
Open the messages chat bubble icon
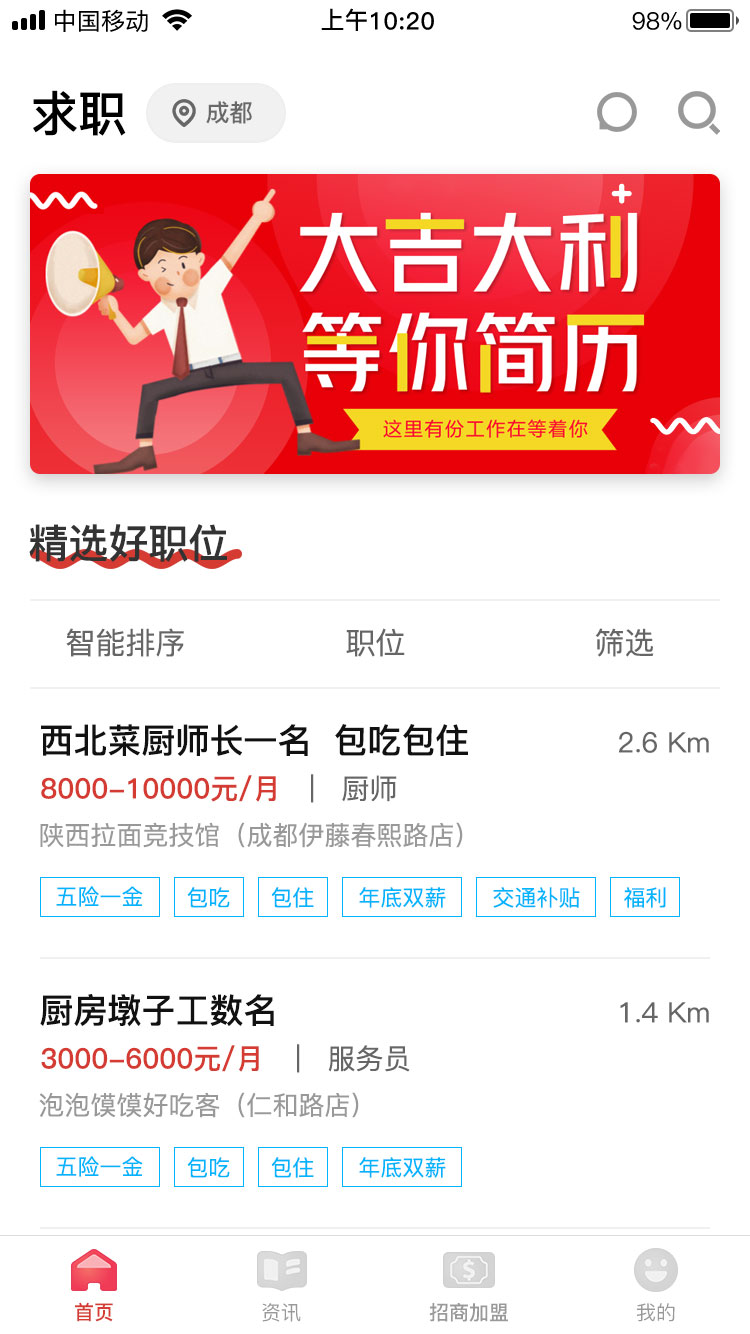(616, 113)
